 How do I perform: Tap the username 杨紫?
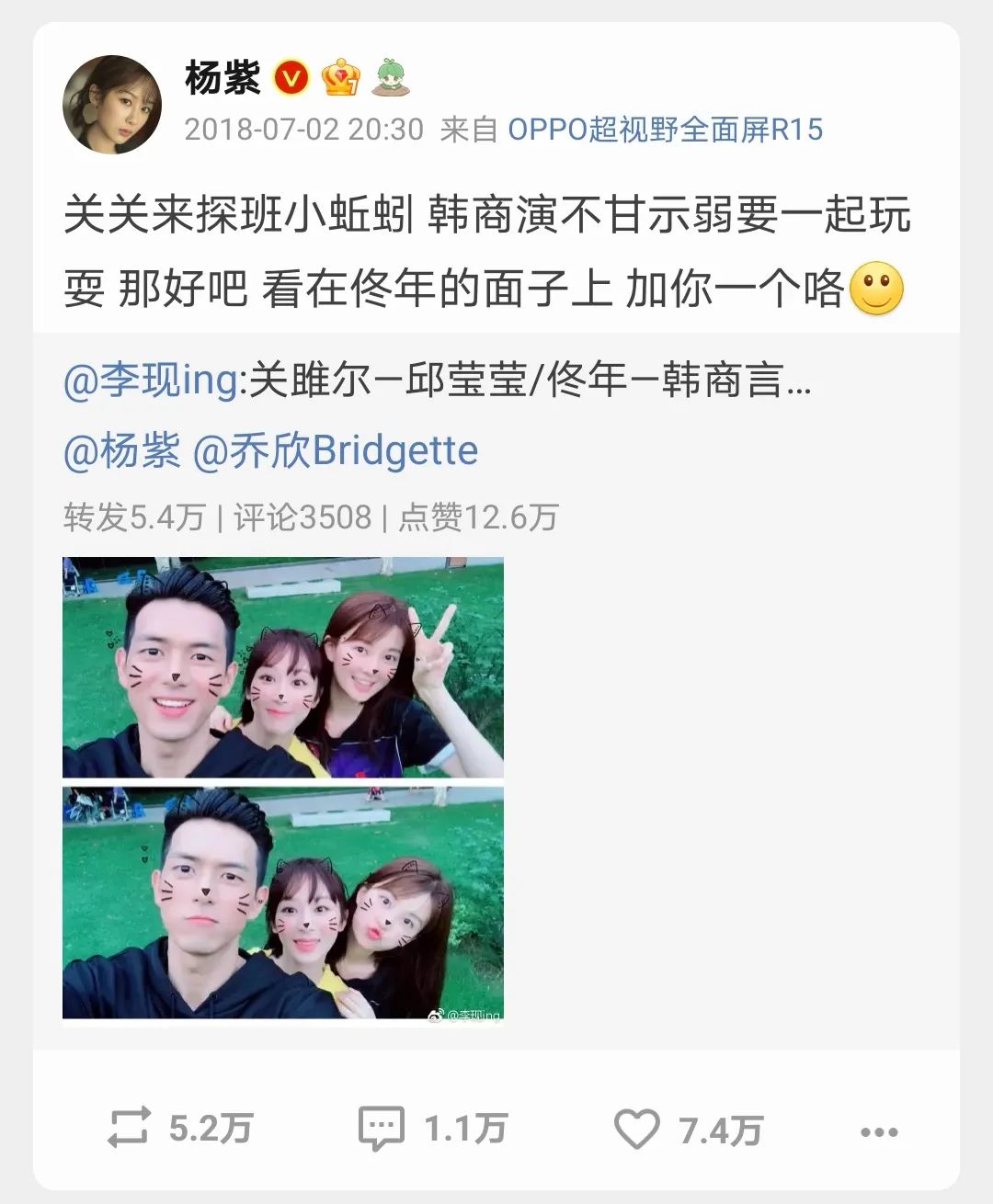coord(223,78)
